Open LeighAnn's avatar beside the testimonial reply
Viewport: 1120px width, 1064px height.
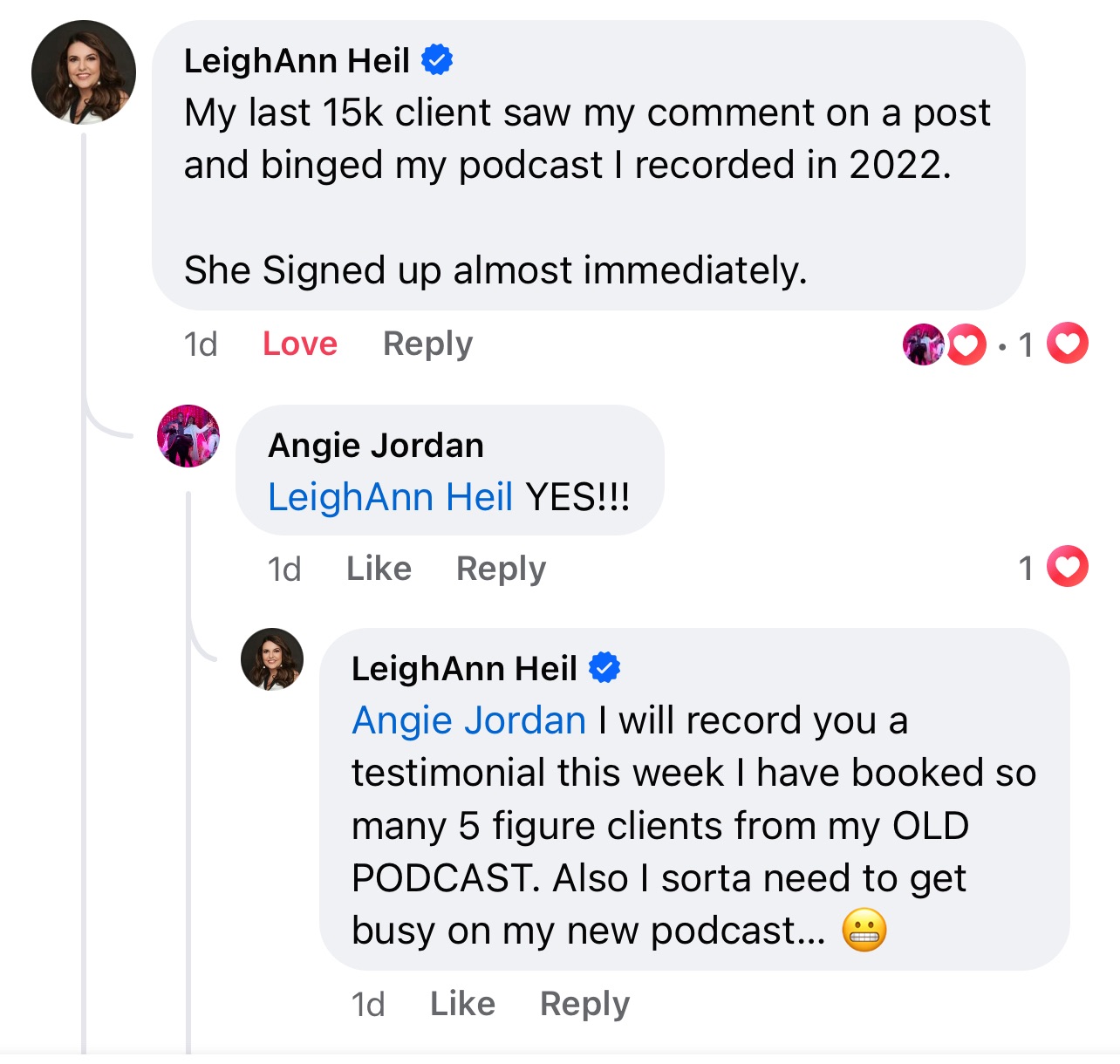coord(272,659)
